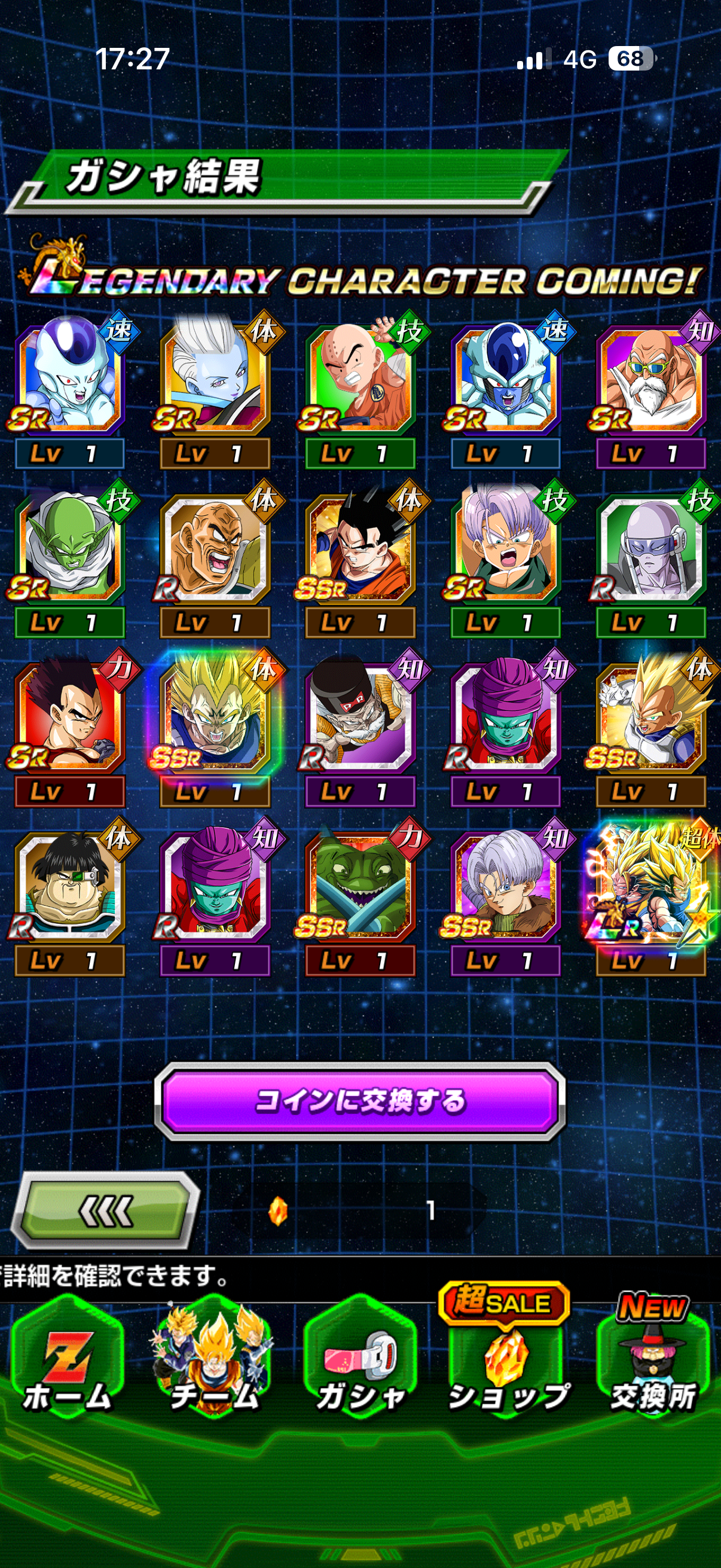This screenshot has height=1568, width=721.
Task: Open the SSR Gohan character card
Action: [360, 560]
